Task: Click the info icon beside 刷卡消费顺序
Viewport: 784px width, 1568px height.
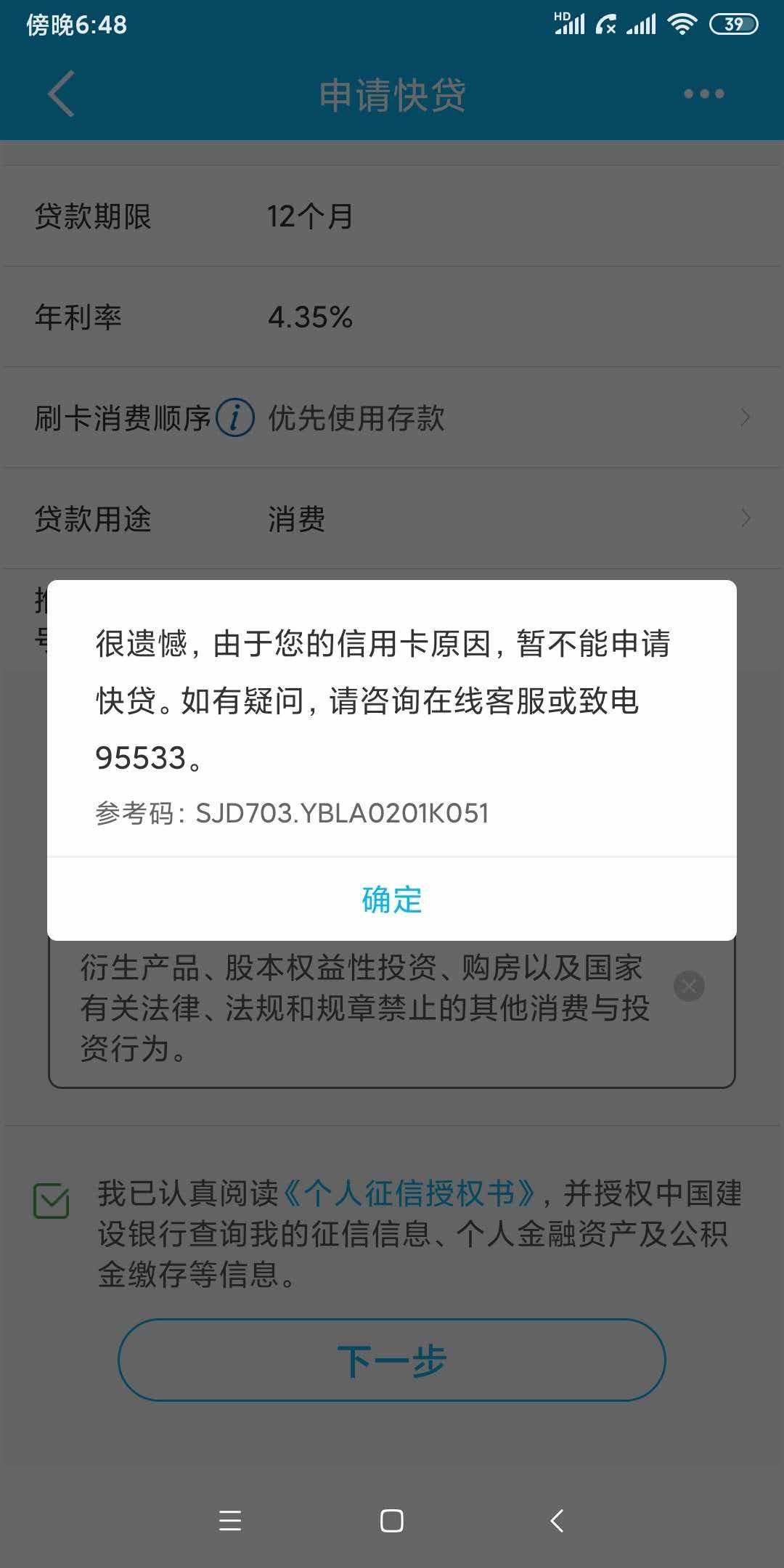Action: click(x=234, y=416)
